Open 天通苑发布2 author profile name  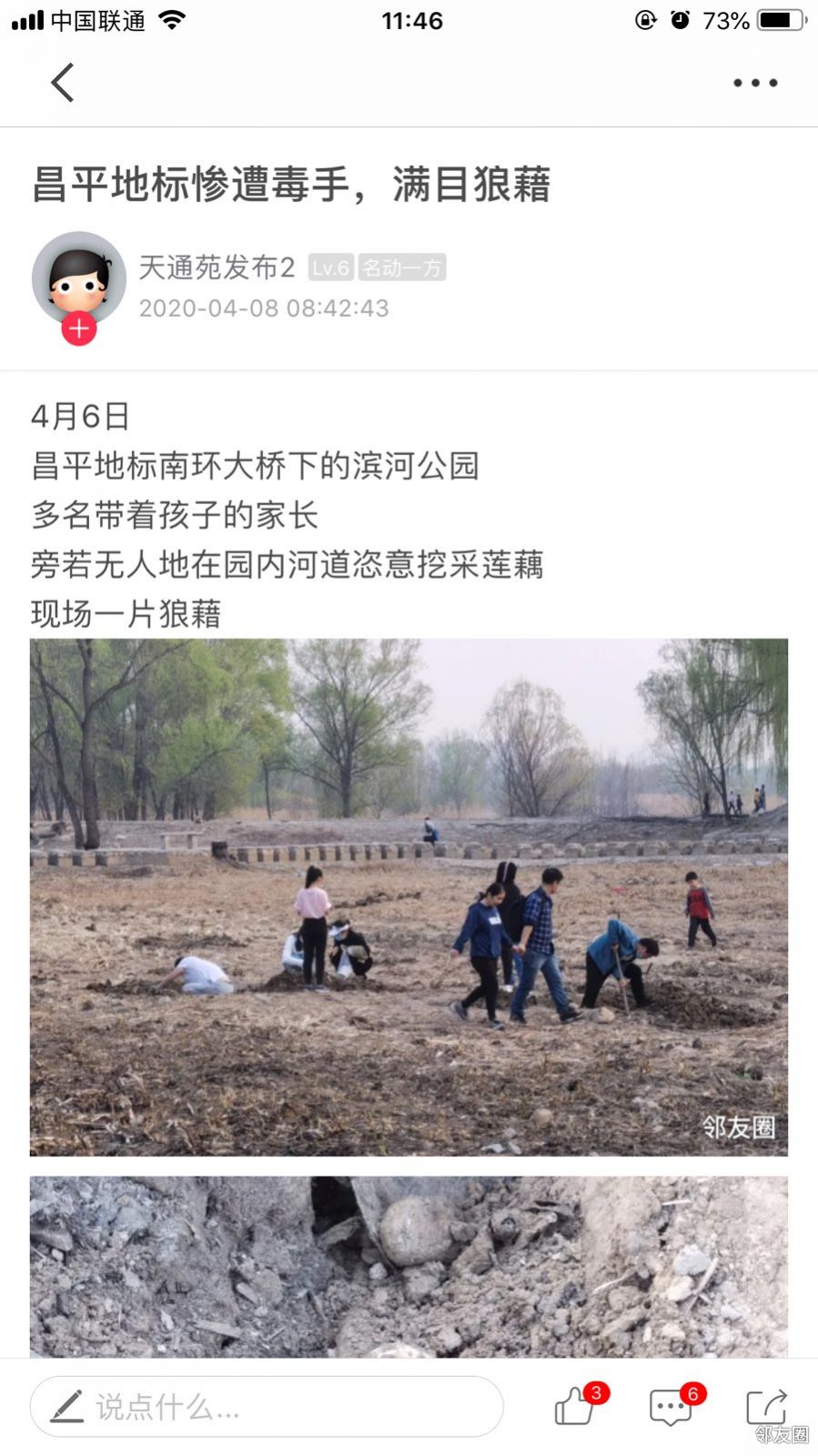tap(217, 268)
